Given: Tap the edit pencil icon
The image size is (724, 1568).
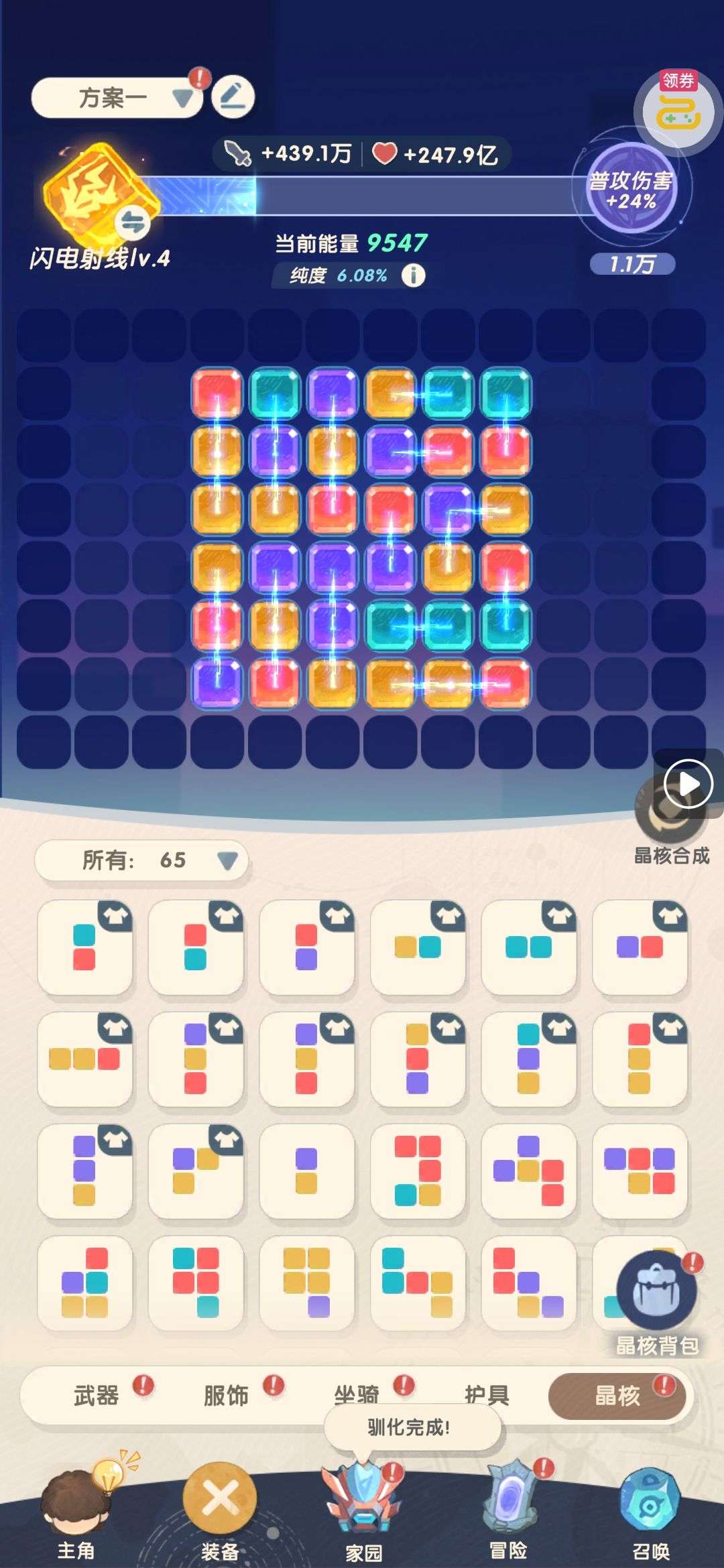Looking at the screenshot, I should (x=233, y=97).
